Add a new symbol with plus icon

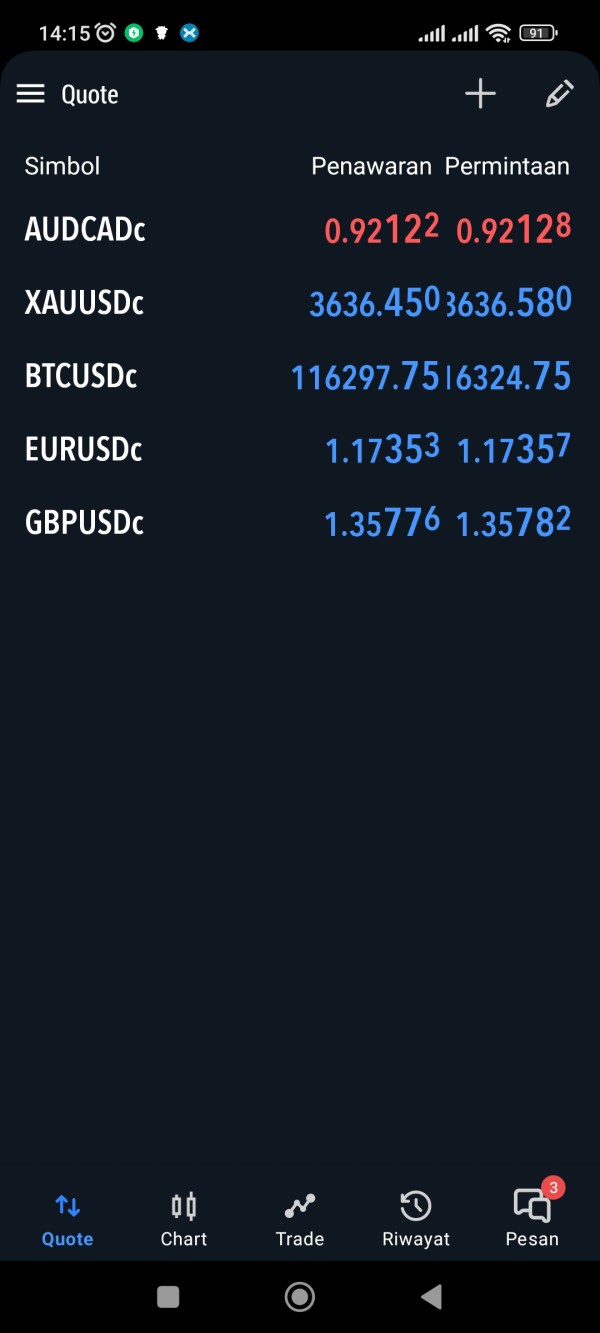[480, 94]
